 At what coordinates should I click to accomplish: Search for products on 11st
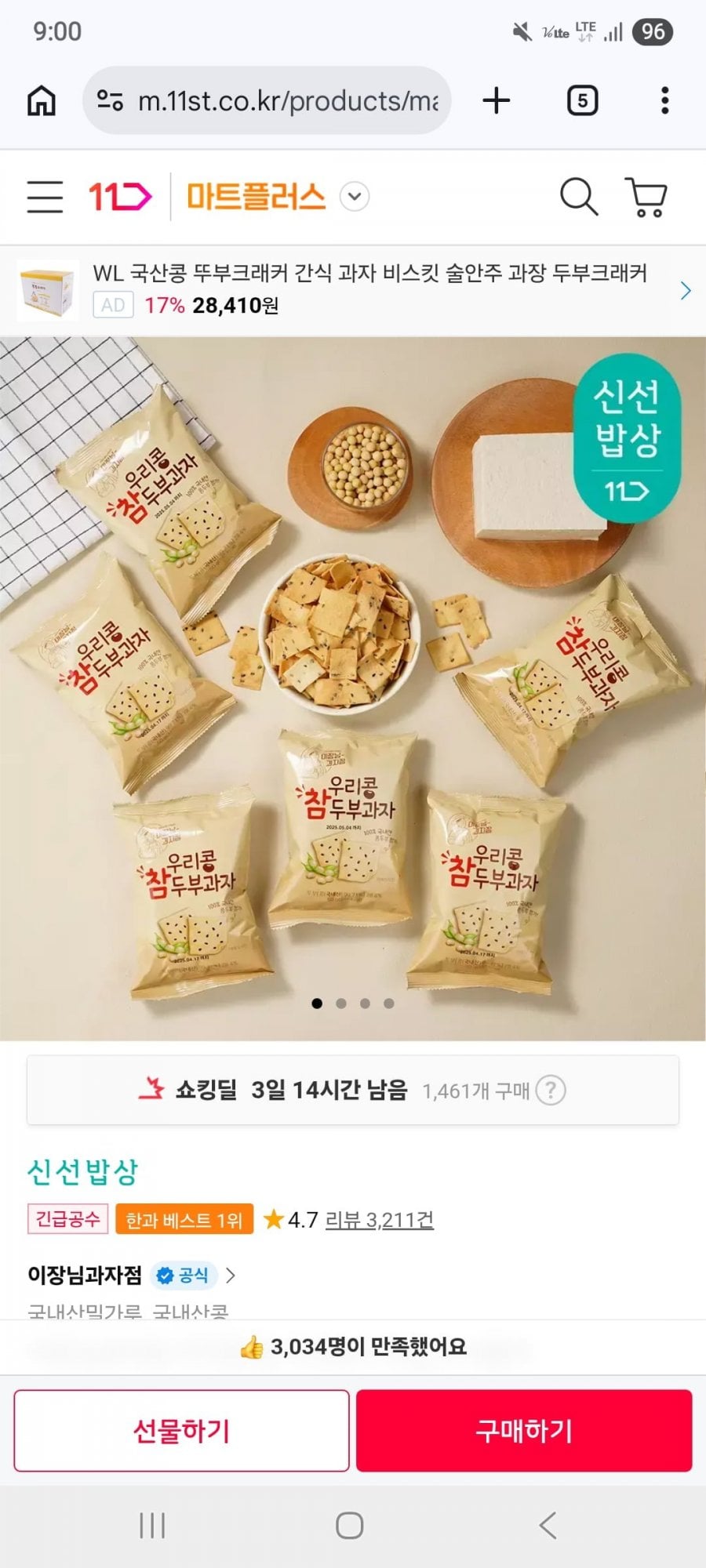click(x=578, y=197)
